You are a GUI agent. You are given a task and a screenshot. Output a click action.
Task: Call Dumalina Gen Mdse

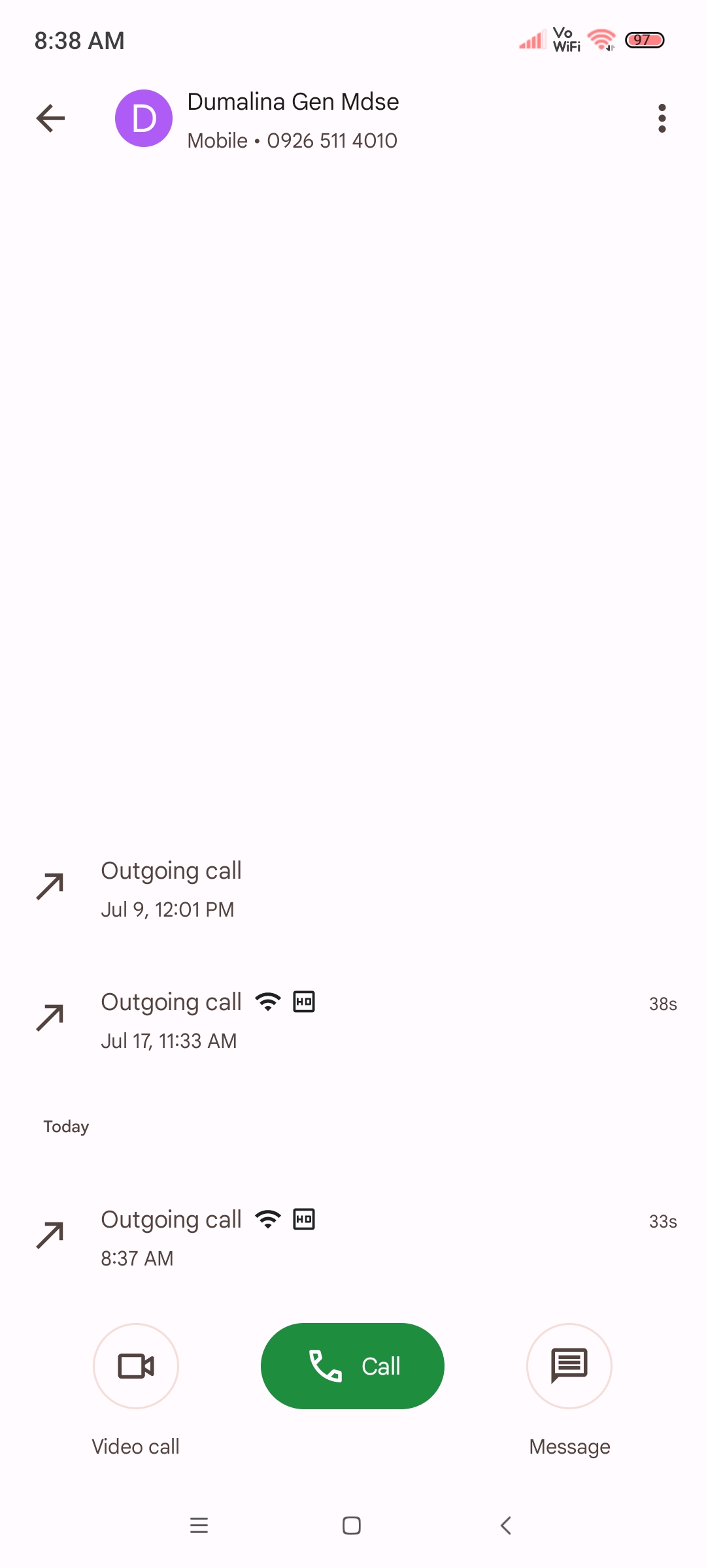click(x=352, y=1365)
